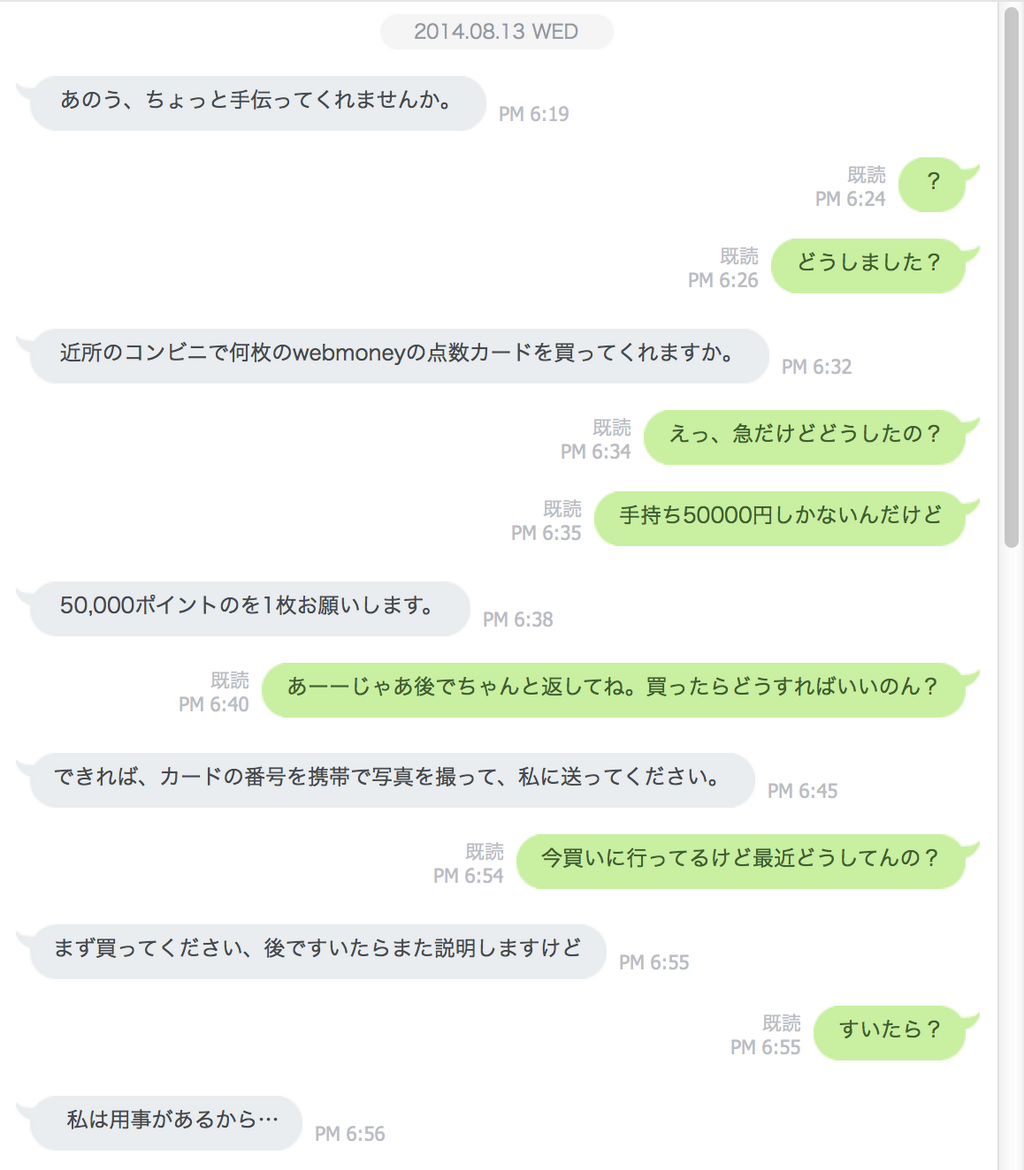1024x1170 pixels.
Task: Click the 既読 marker beside PM 6:54
Action: [484, 849]
